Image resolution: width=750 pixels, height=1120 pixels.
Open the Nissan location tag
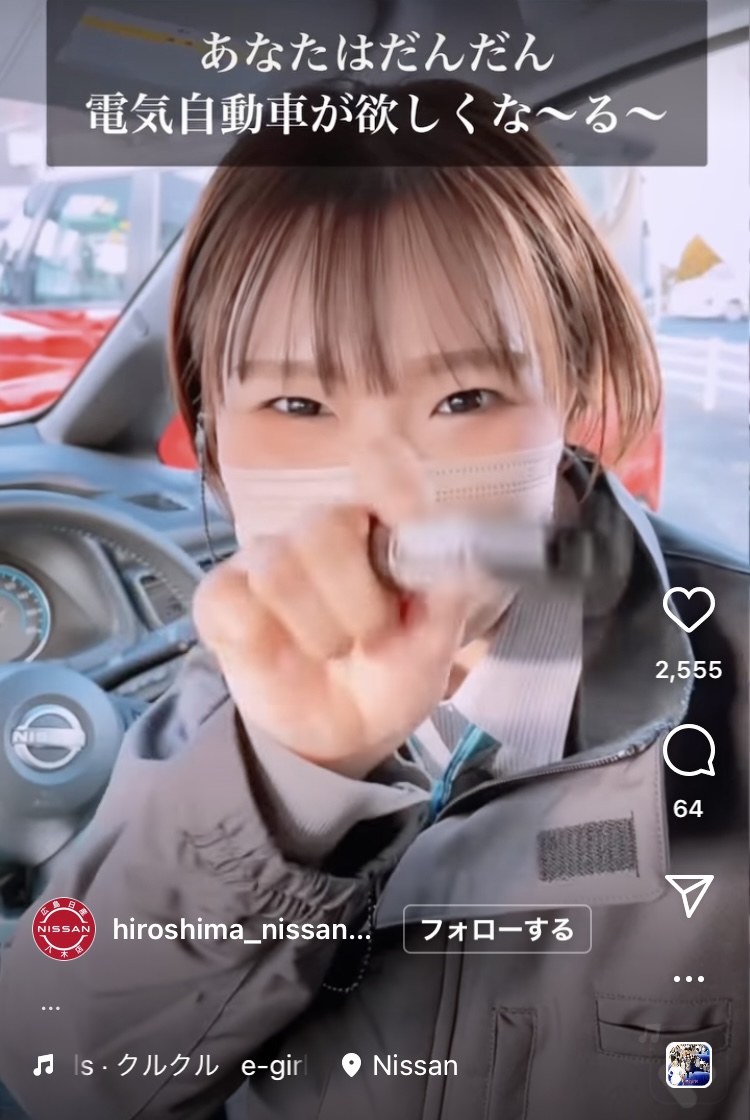click(x=400, y=1066)
